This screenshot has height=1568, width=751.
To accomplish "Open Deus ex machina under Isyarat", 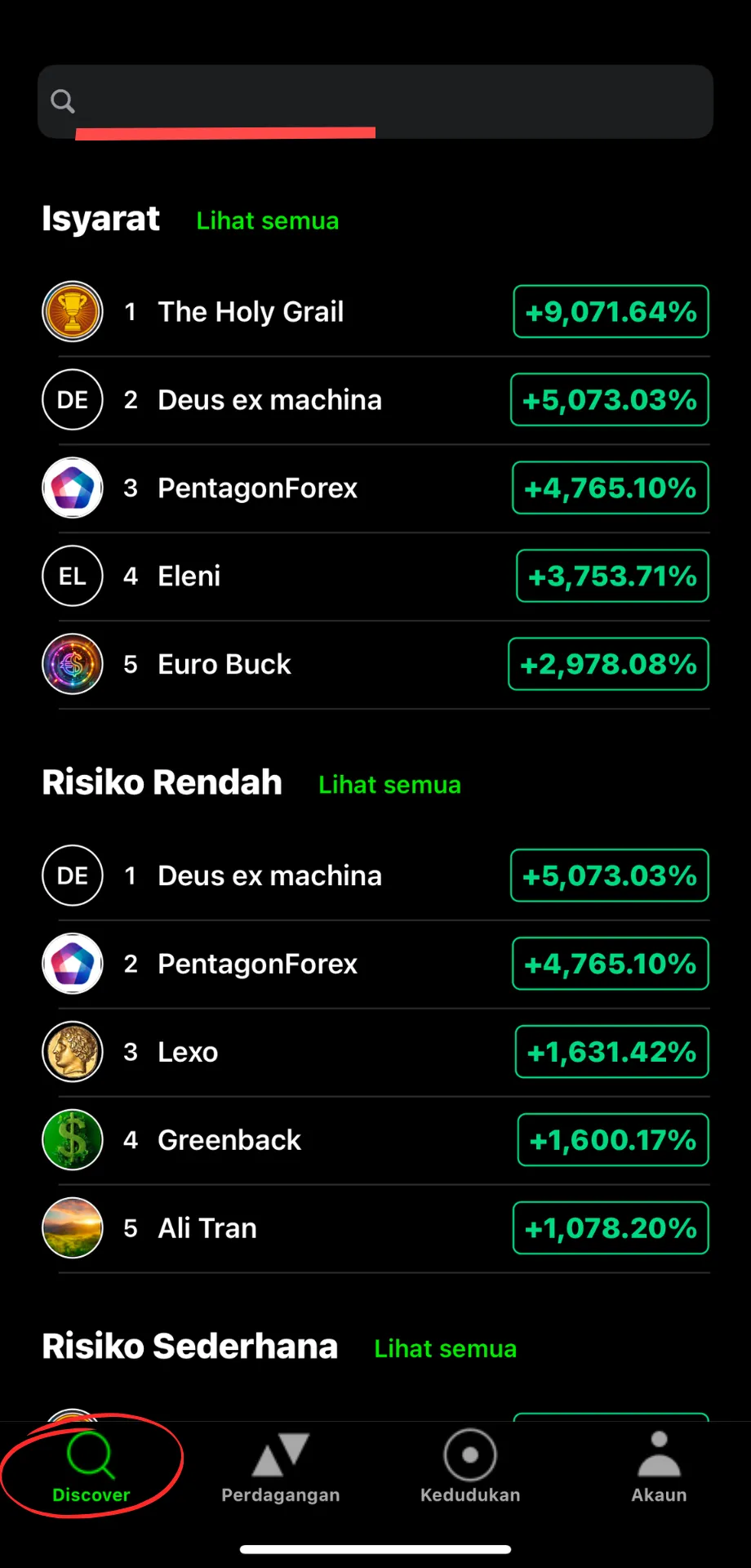I will 375,400.
